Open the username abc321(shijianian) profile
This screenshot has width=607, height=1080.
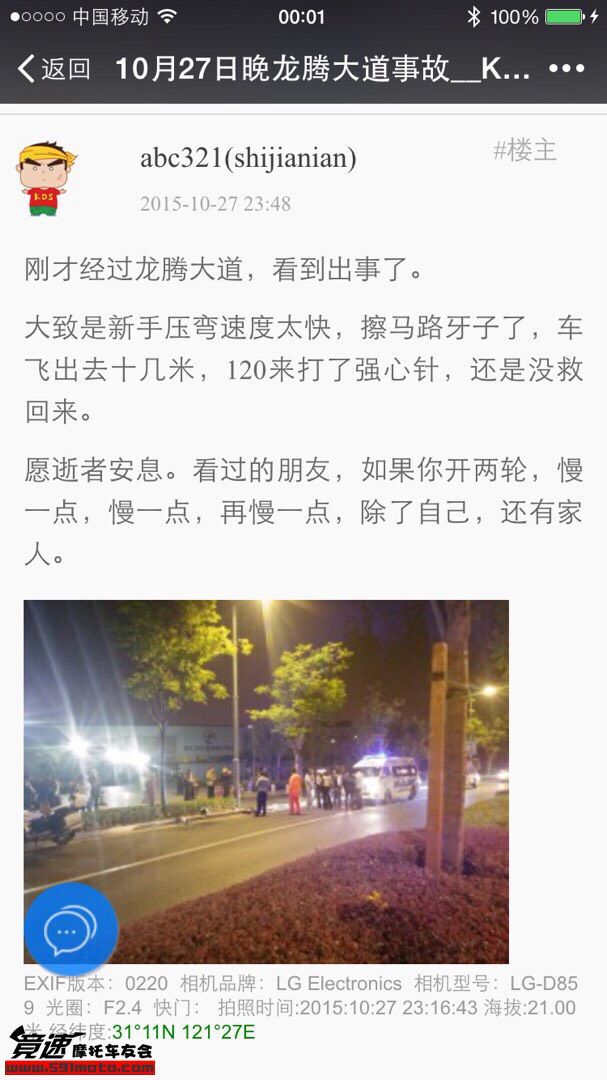point(248,159)
